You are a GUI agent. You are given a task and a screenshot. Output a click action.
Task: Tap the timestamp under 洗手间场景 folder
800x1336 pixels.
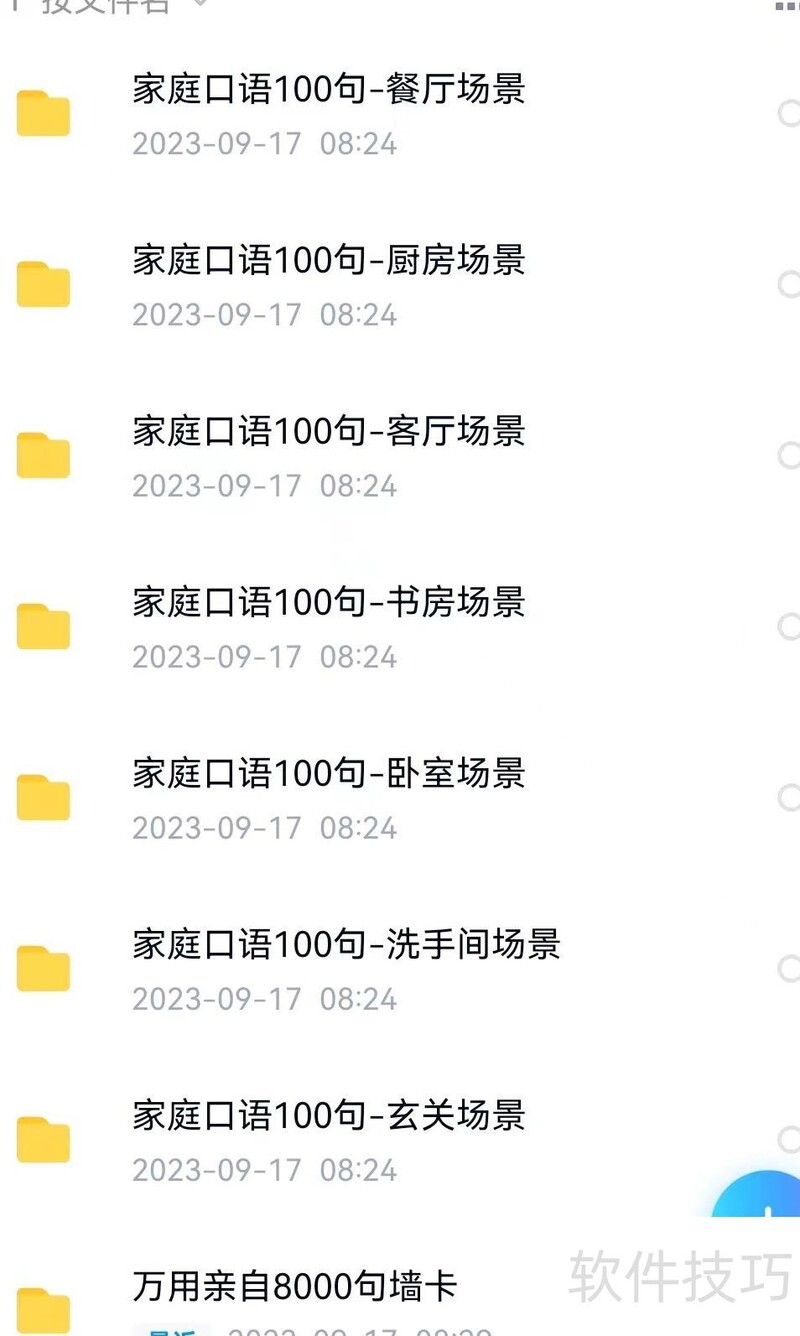tap(264, 998)
